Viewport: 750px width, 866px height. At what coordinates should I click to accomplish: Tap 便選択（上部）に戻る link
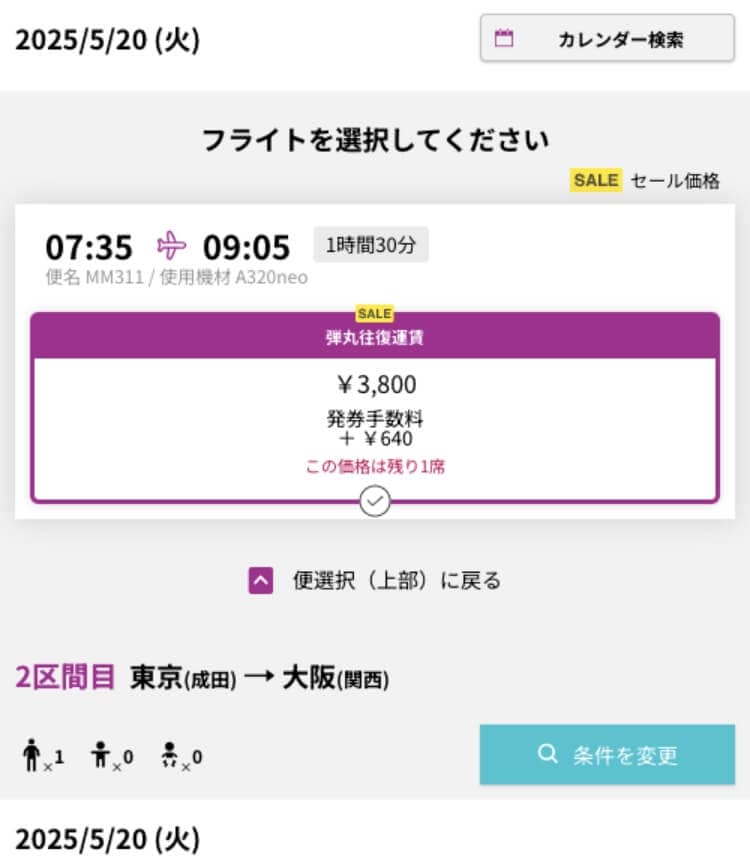click(x=375, y=580)
